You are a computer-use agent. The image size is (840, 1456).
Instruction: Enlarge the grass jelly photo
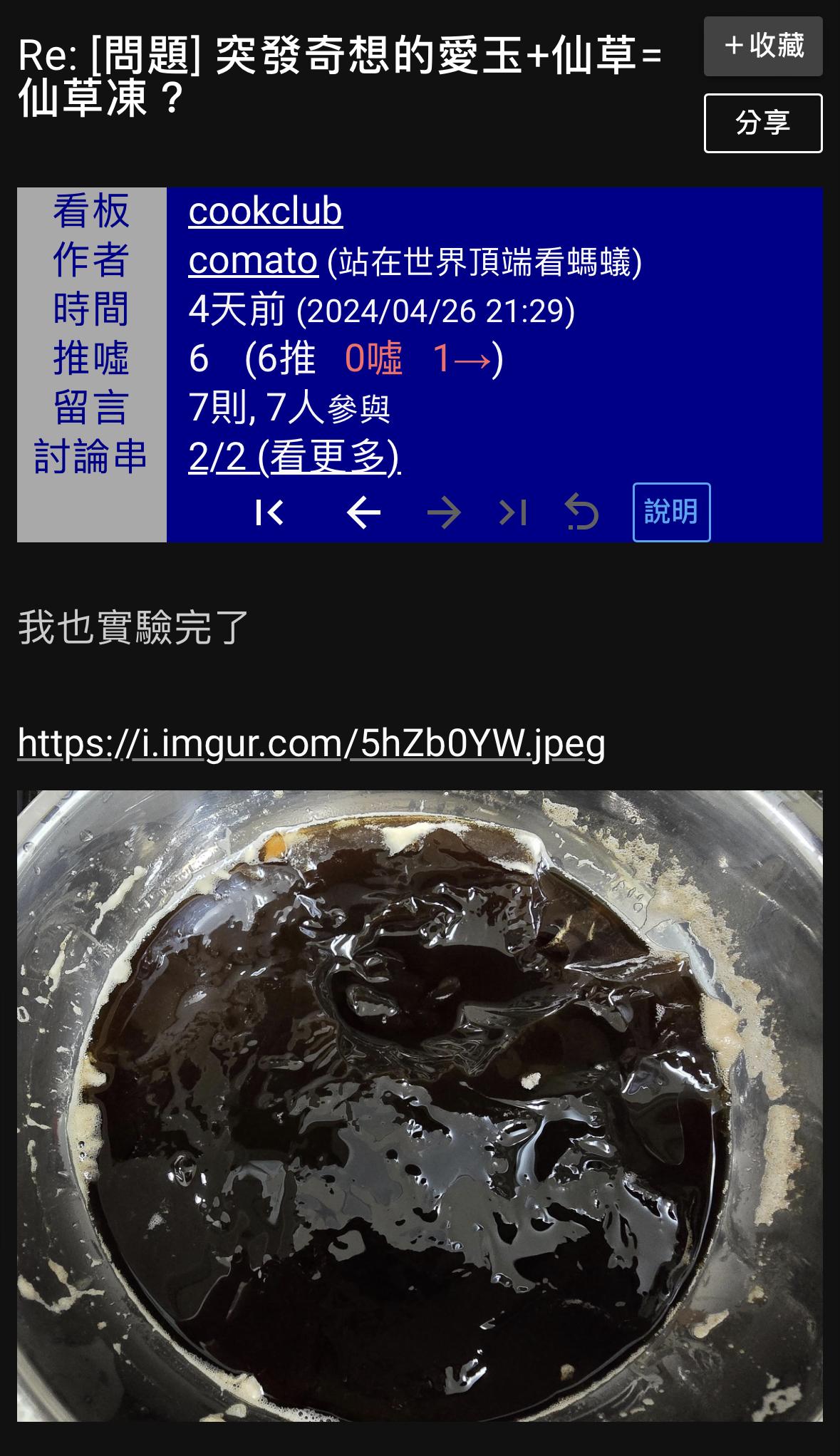pos(420,1105)
